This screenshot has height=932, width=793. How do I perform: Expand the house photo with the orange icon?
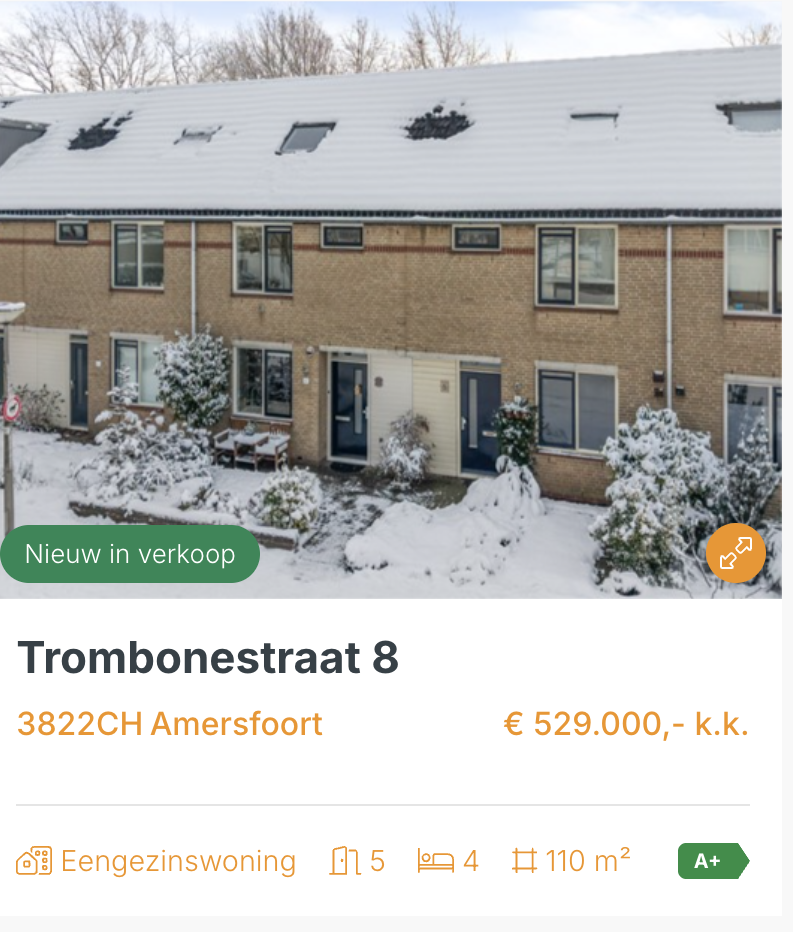(x=735, y=553)
